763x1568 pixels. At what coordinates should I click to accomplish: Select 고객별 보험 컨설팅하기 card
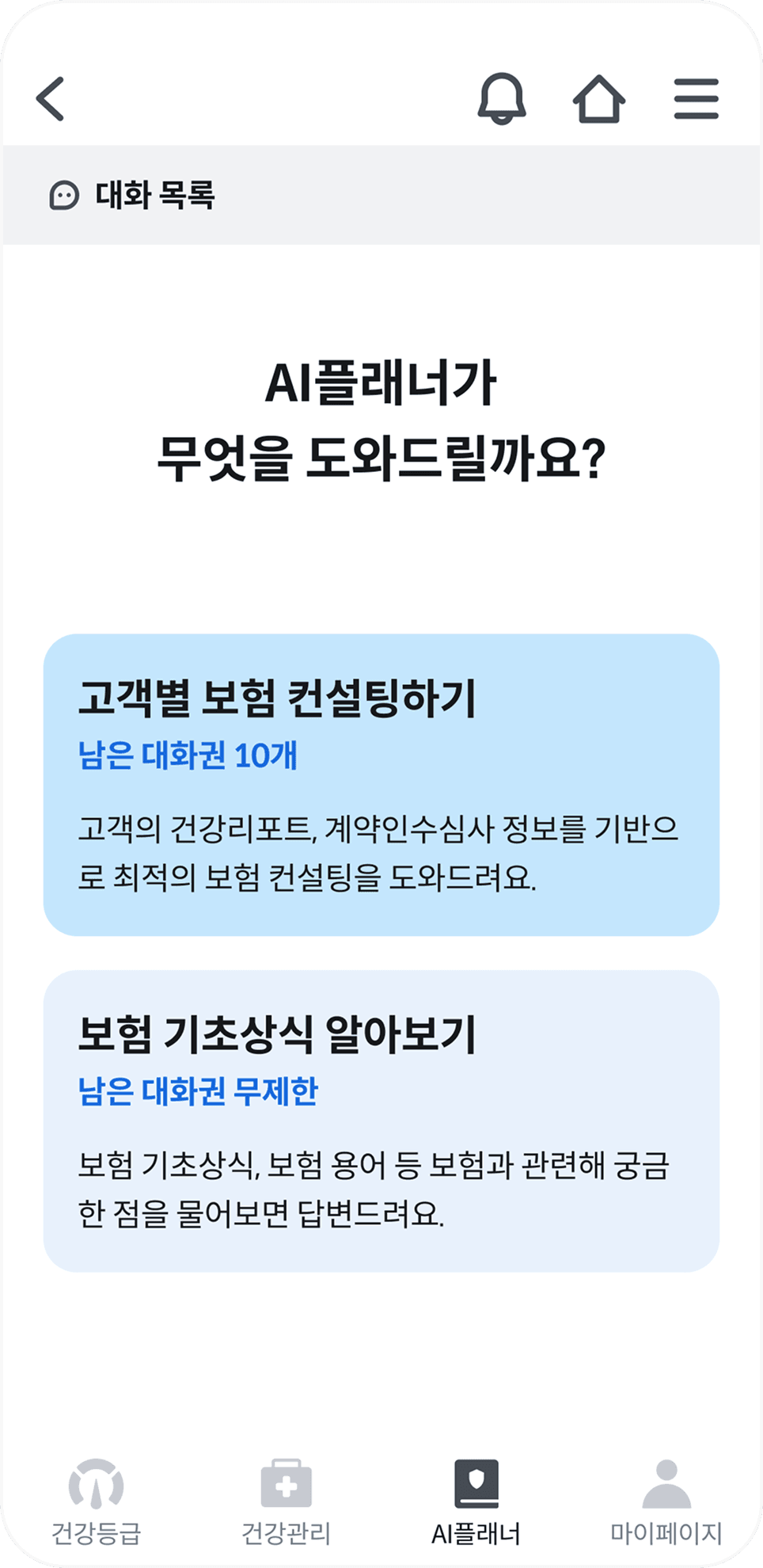click(x=381, y=785)
